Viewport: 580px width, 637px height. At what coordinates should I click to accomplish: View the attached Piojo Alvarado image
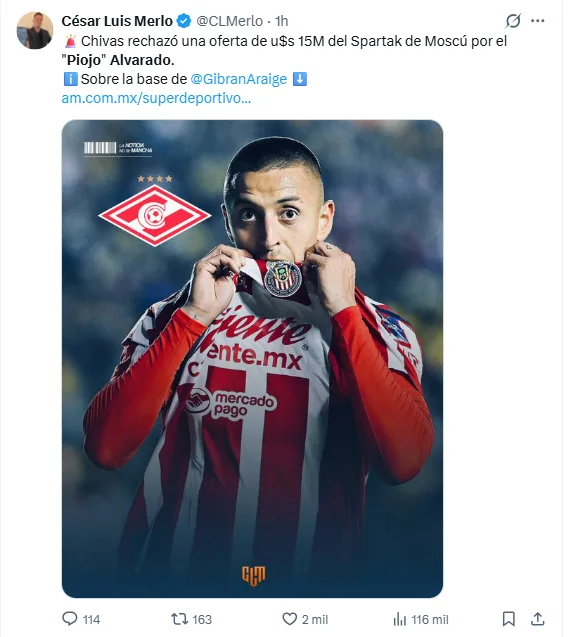tap(252, 358)
